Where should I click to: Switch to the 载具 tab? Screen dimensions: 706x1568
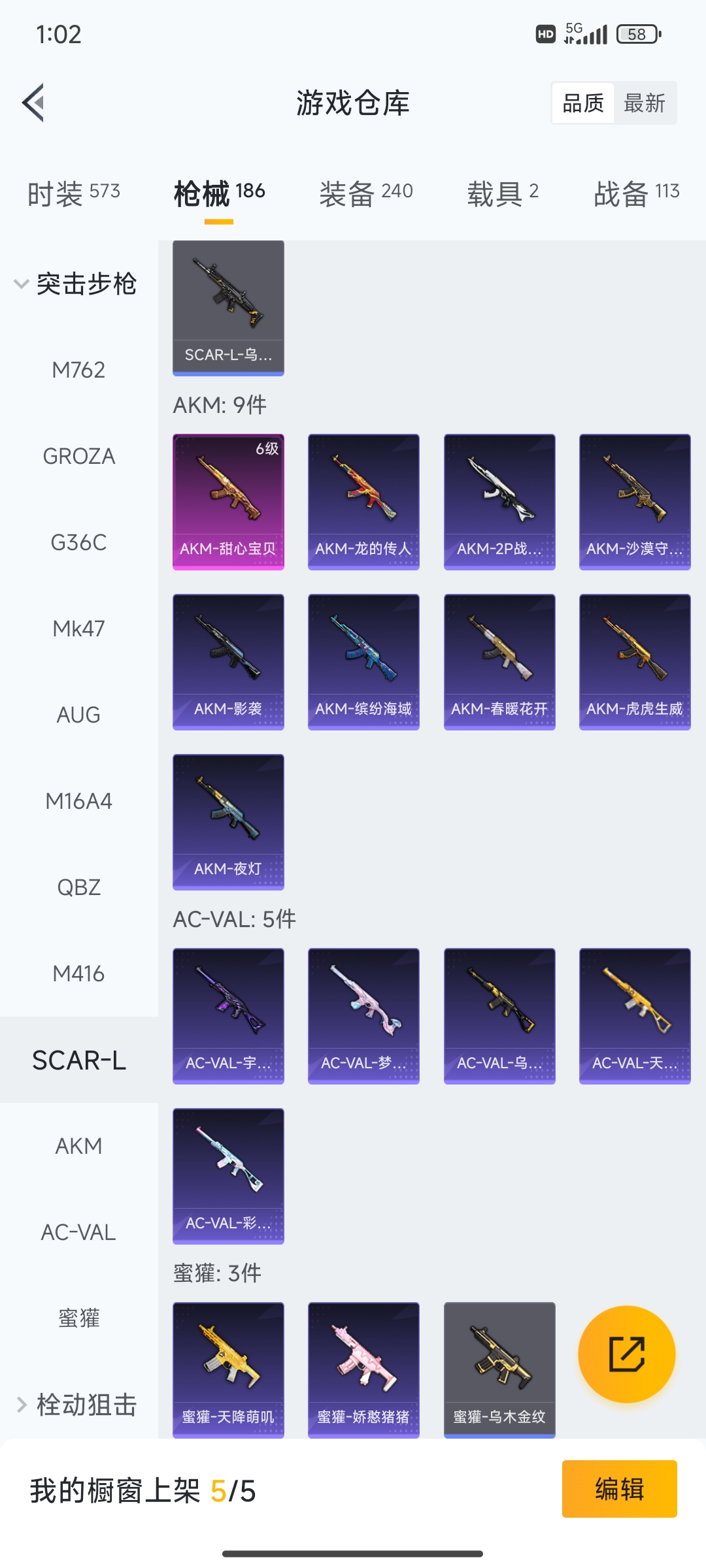point(502,193)
